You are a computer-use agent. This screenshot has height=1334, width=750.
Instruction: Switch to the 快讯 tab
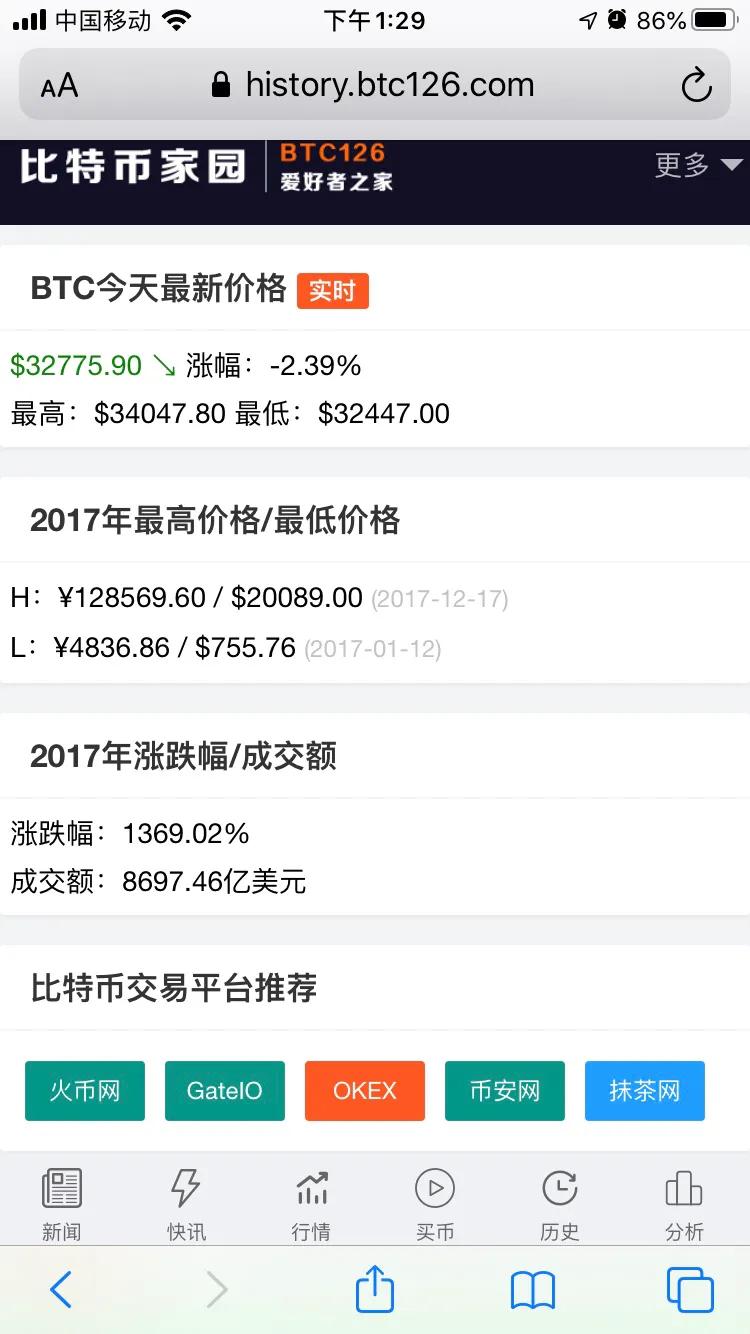[x=186, y=1204]
